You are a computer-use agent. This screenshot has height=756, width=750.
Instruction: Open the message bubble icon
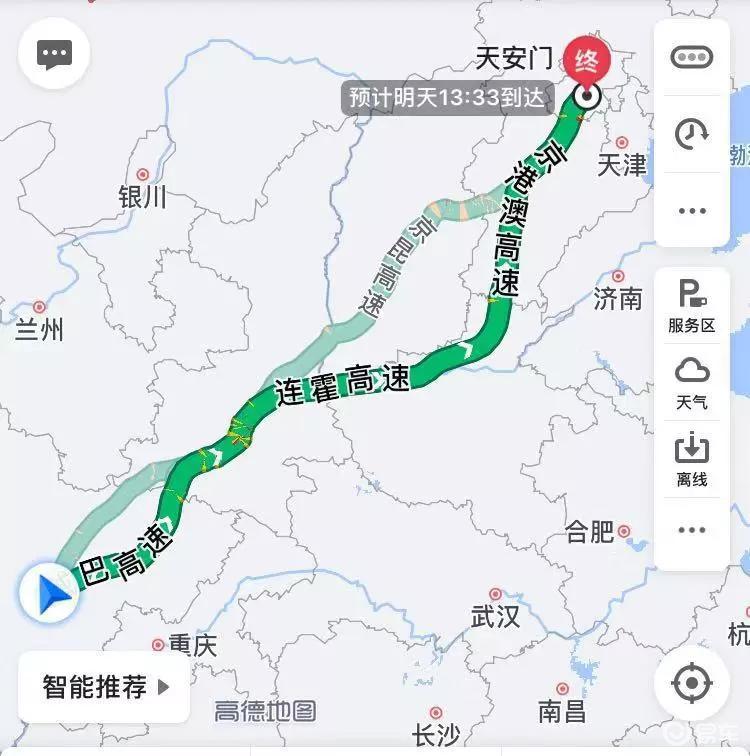click(54, 54)
